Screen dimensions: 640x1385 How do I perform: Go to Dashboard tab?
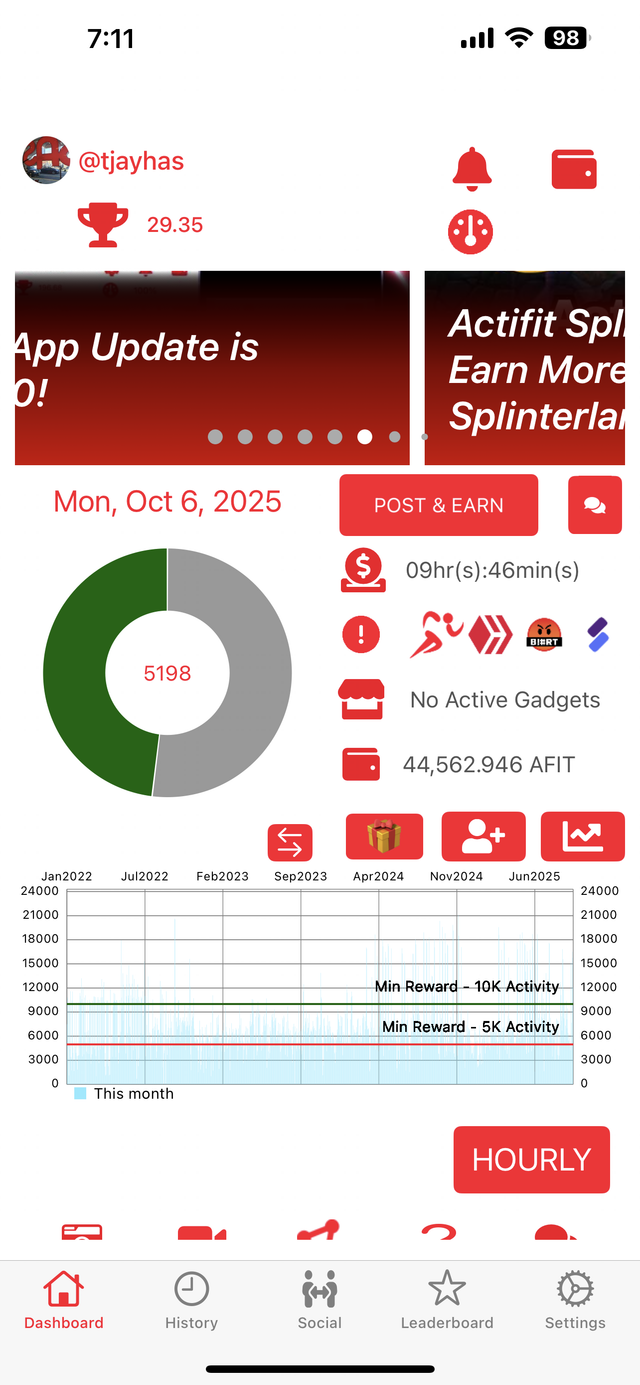tap(64, 1301)
